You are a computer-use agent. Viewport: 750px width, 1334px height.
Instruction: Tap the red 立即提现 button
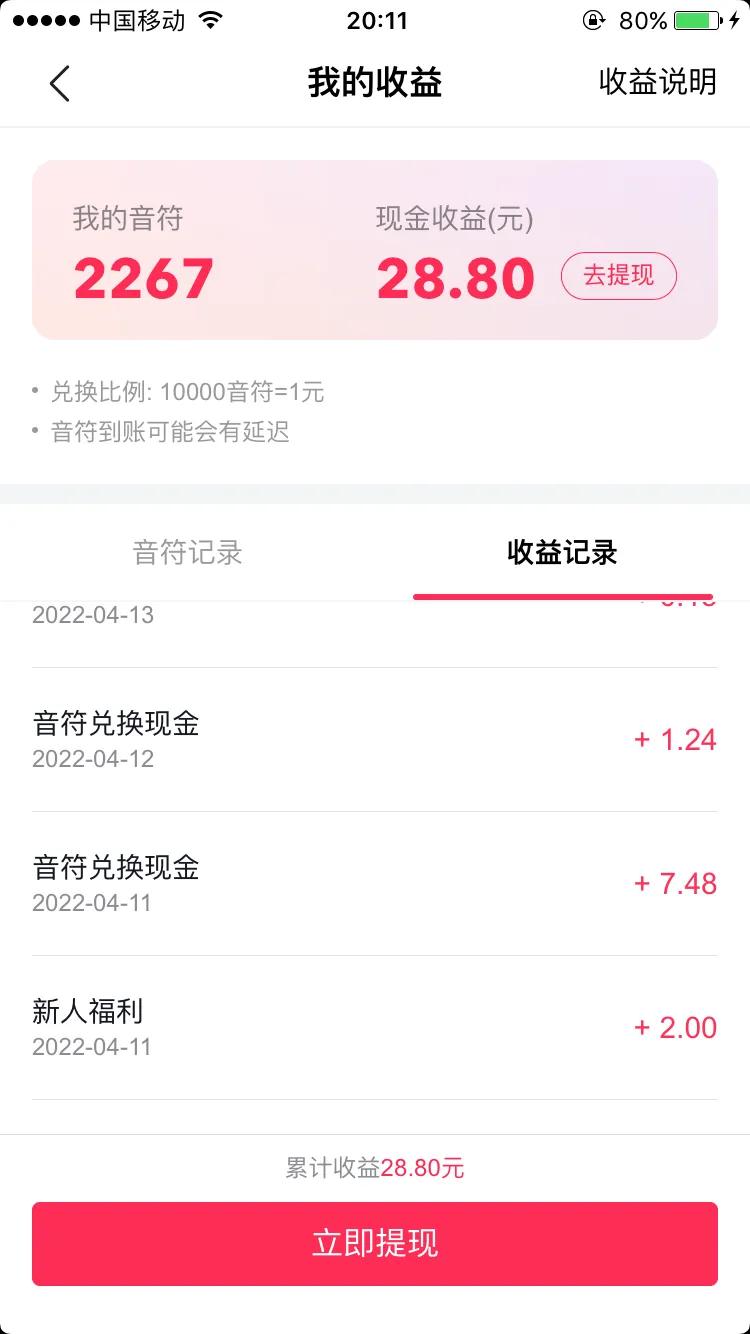tap(375, 1243)
